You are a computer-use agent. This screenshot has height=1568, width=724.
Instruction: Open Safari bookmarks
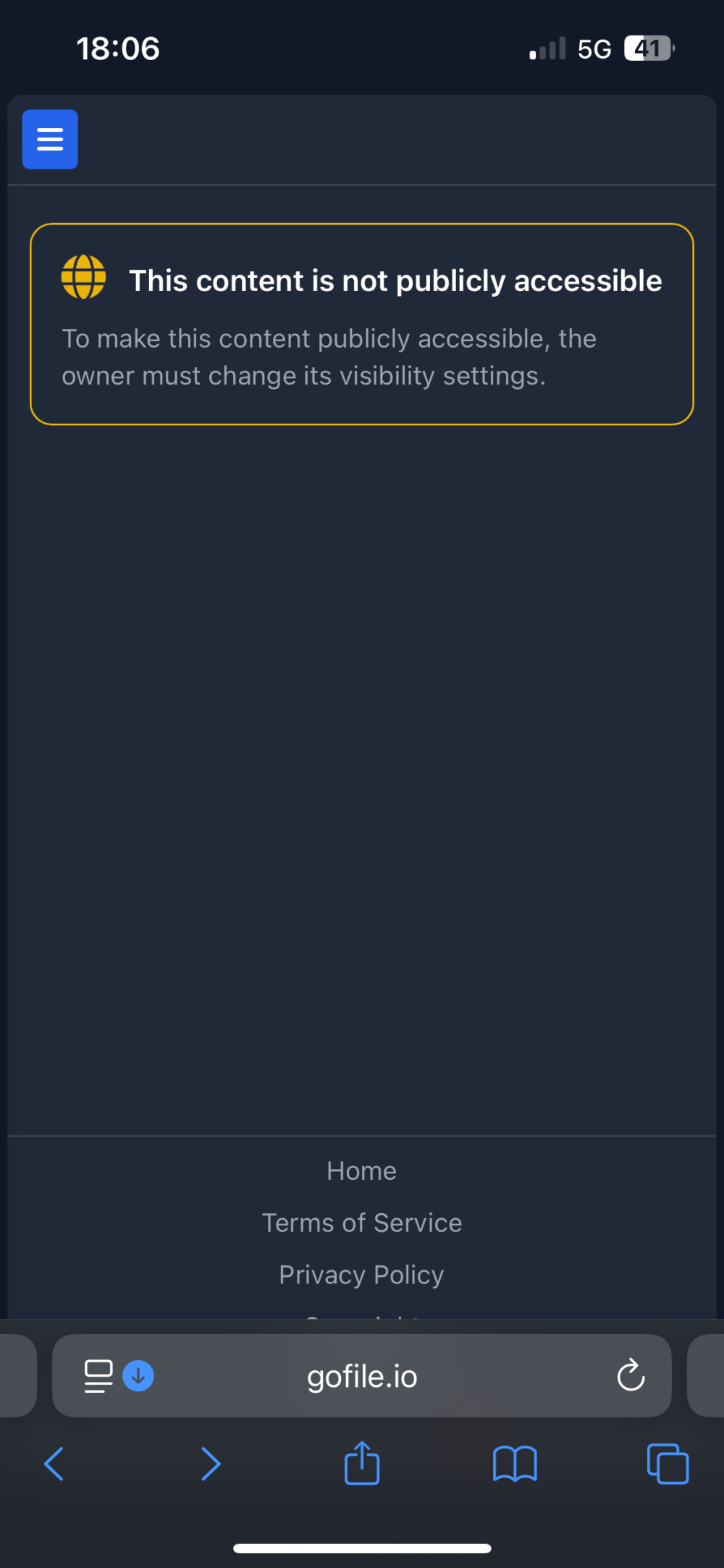tap(515, 1464)
